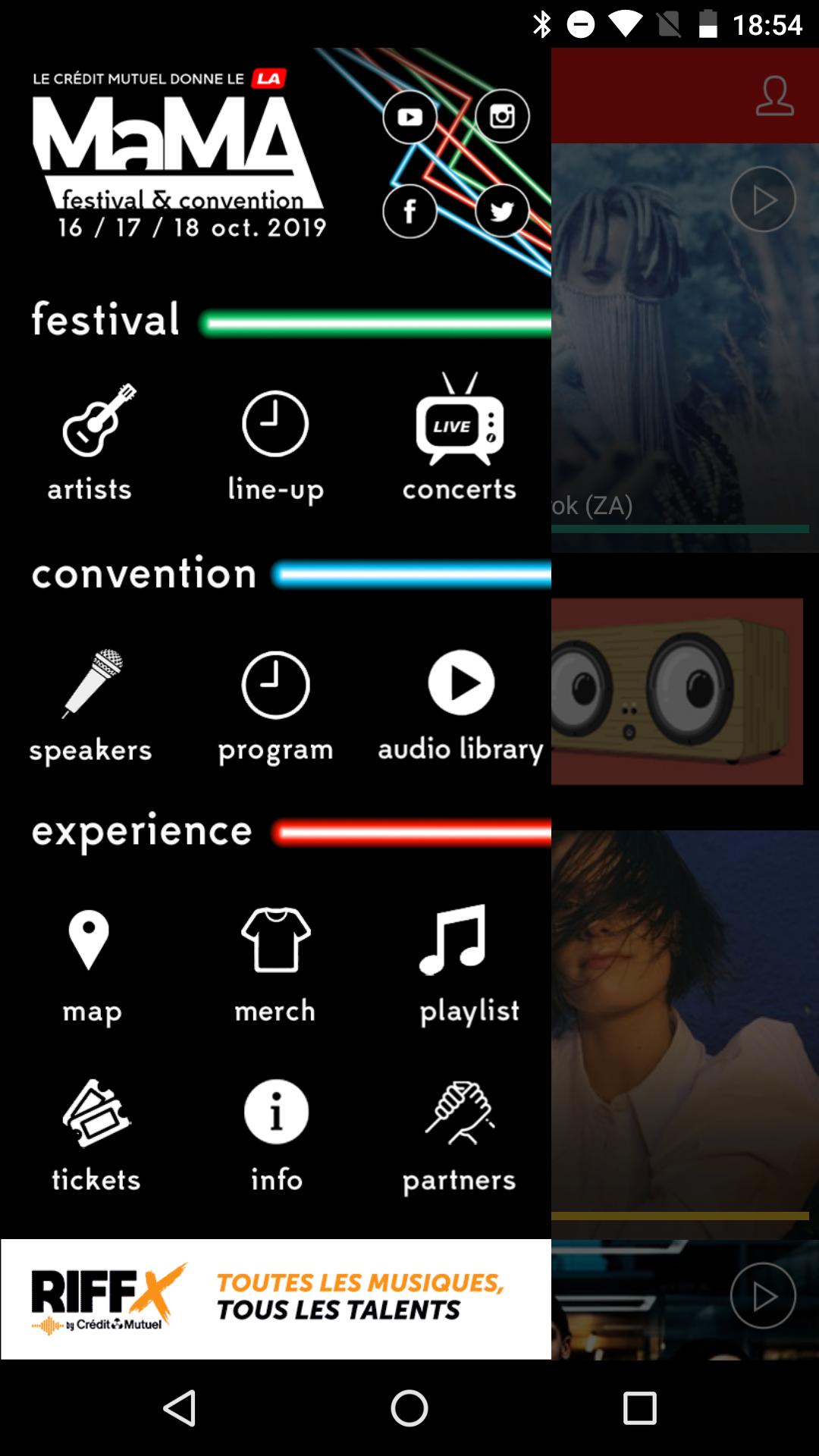Open the Facebook page
819x1456 pixels.
(409, 211)
